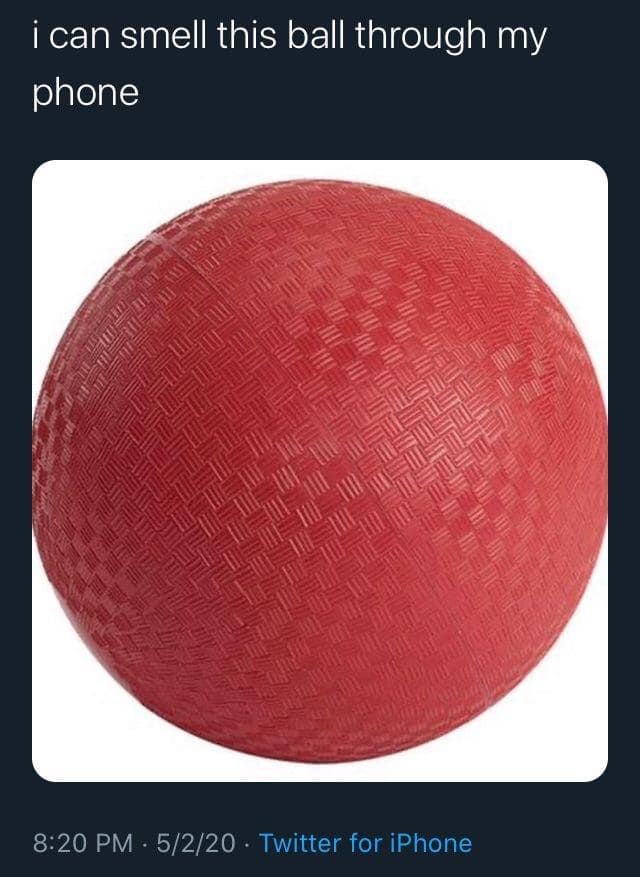Tap the Twitter for iPhone source link
The width and height of the screenshot is (640, 877).
click(365, 843)
